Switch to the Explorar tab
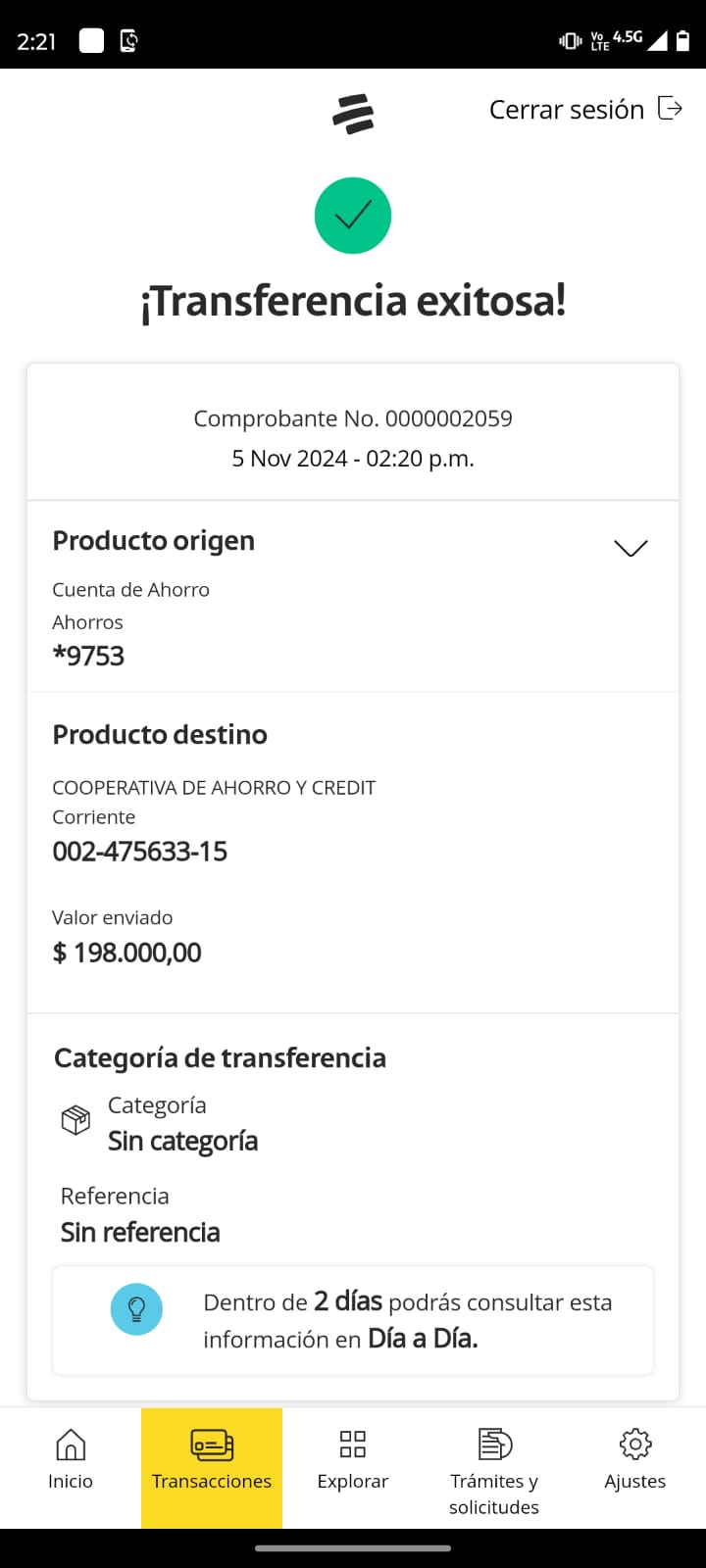 [x=353, y=1459]
